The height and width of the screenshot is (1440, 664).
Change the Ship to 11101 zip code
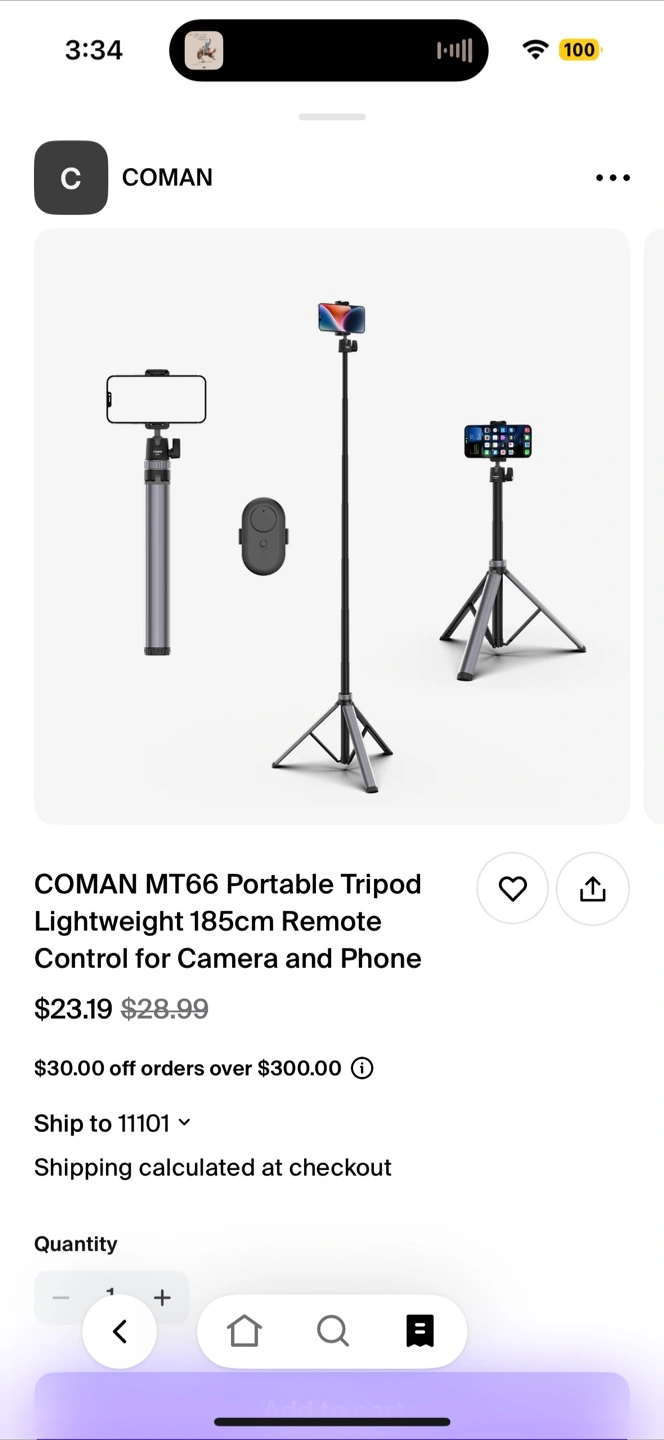pos(112,1123)
